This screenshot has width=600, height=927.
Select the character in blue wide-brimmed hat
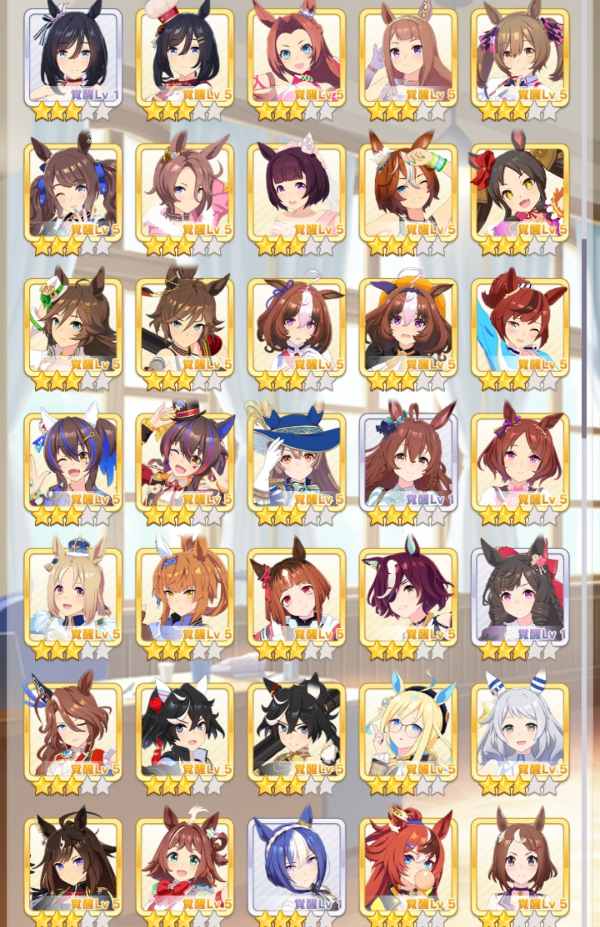click(296, 462)
